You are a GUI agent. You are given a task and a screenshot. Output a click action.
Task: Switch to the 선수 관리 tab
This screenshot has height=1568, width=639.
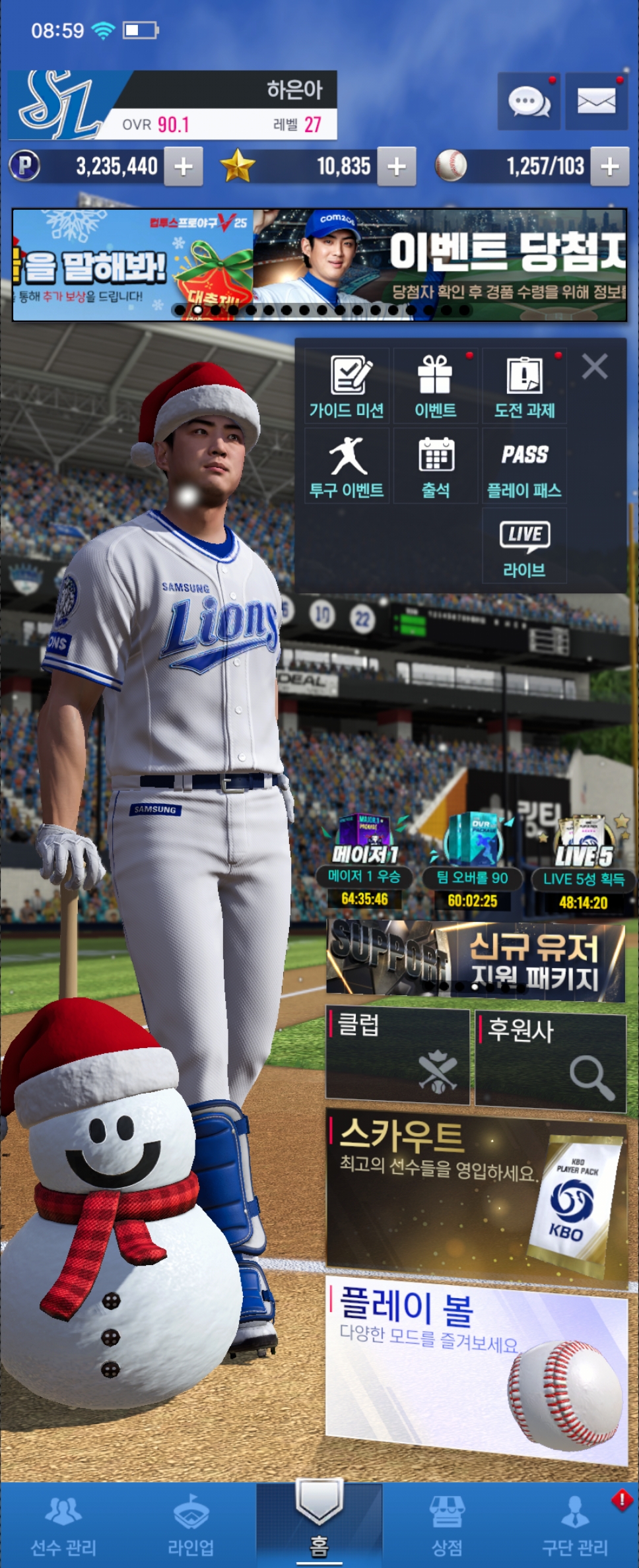pyautogui.click(x=64, y=1526)
